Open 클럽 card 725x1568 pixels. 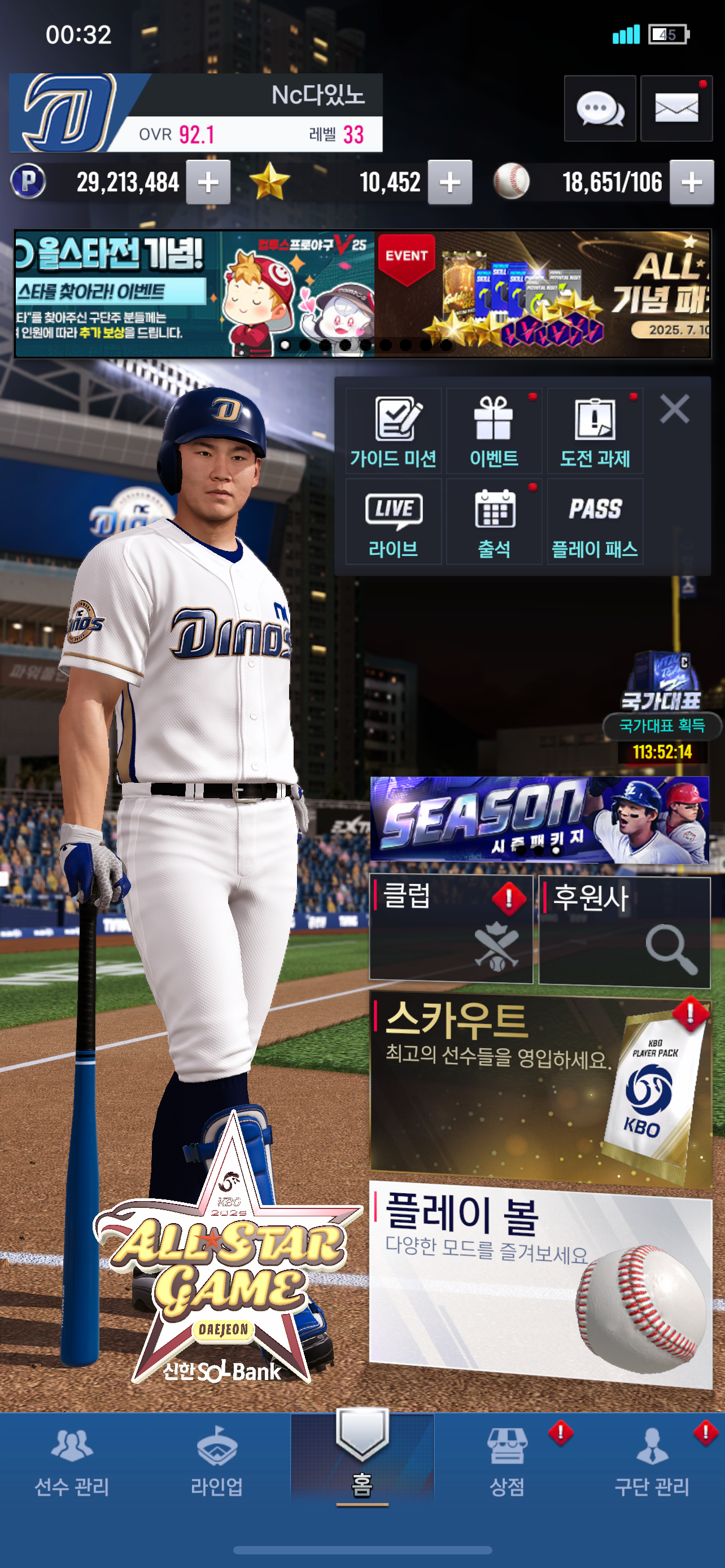[451, 929]
